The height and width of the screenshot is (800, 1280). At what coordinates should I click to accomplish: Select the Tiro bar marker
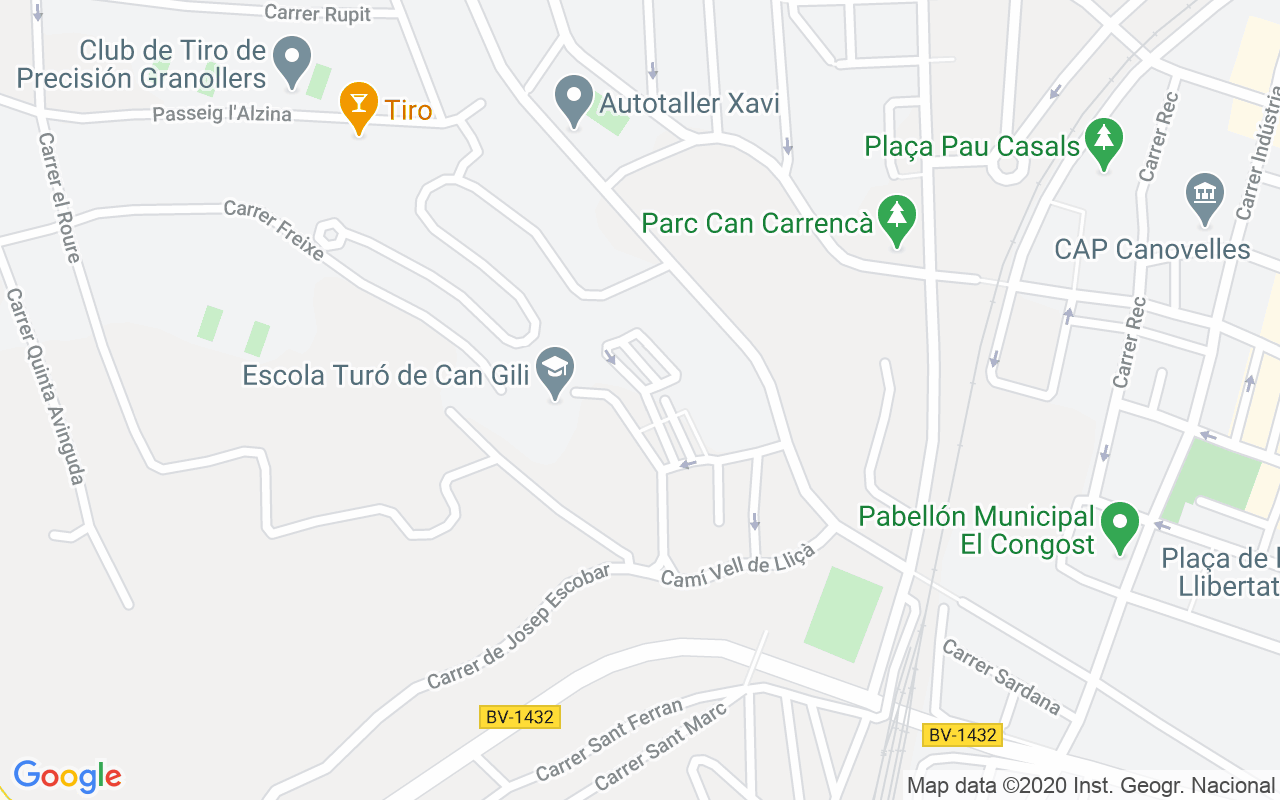point(358,106)
